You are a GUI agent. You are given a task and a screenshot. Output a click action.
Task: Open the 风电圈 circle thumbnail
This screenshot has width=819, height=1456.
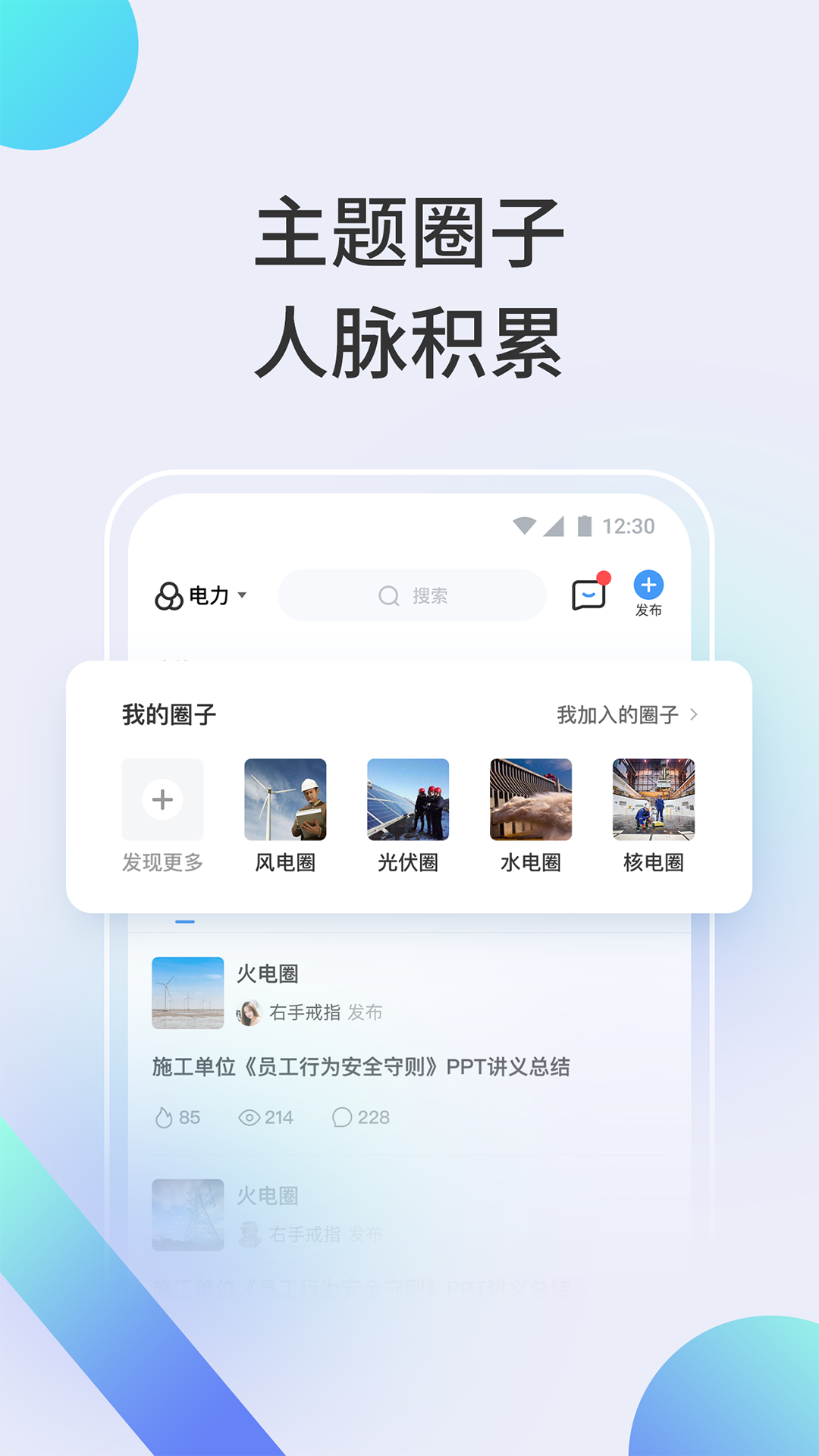[285, 800]
